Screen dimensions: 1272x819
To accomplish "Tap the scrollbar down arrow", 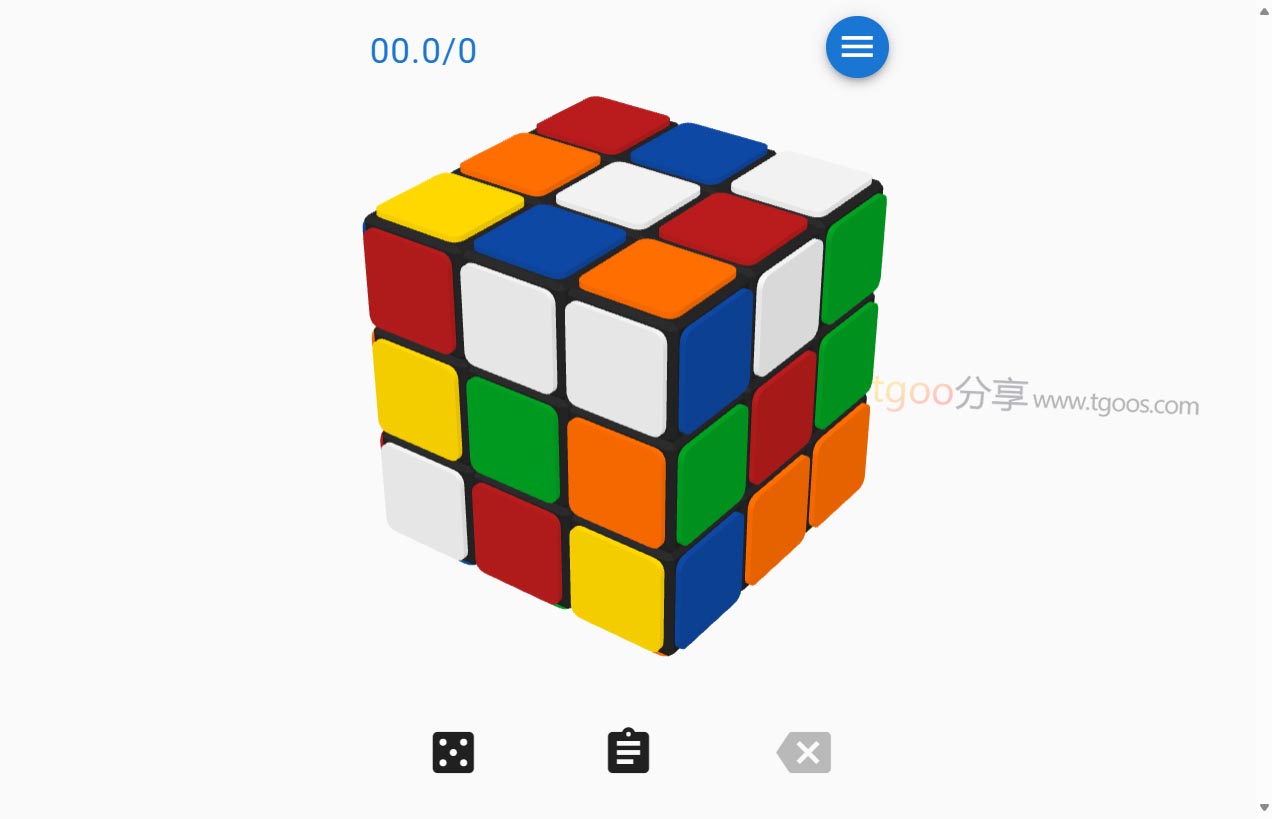I will tap(1264, 808).
